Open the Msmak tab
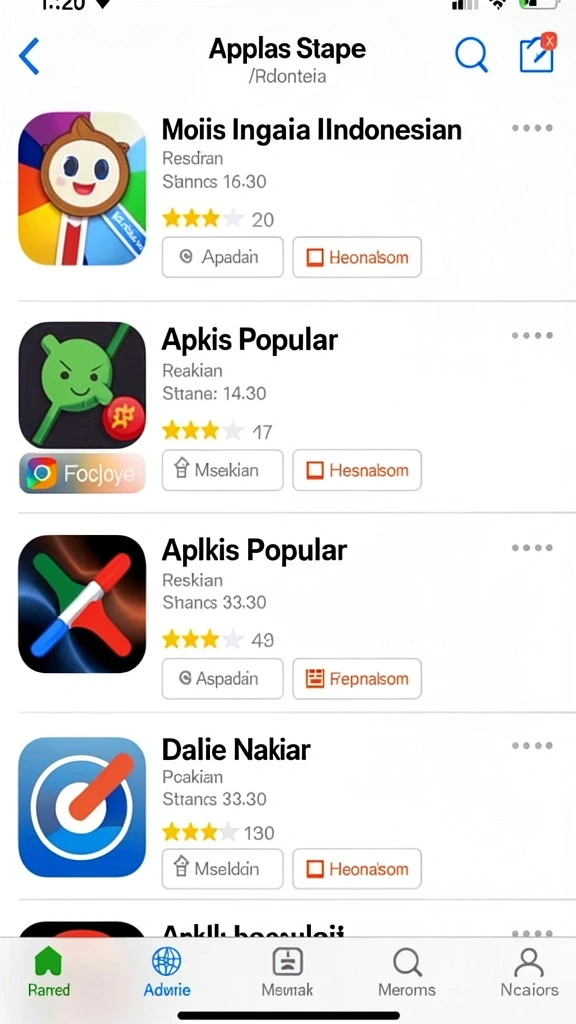 click(287, 971)
